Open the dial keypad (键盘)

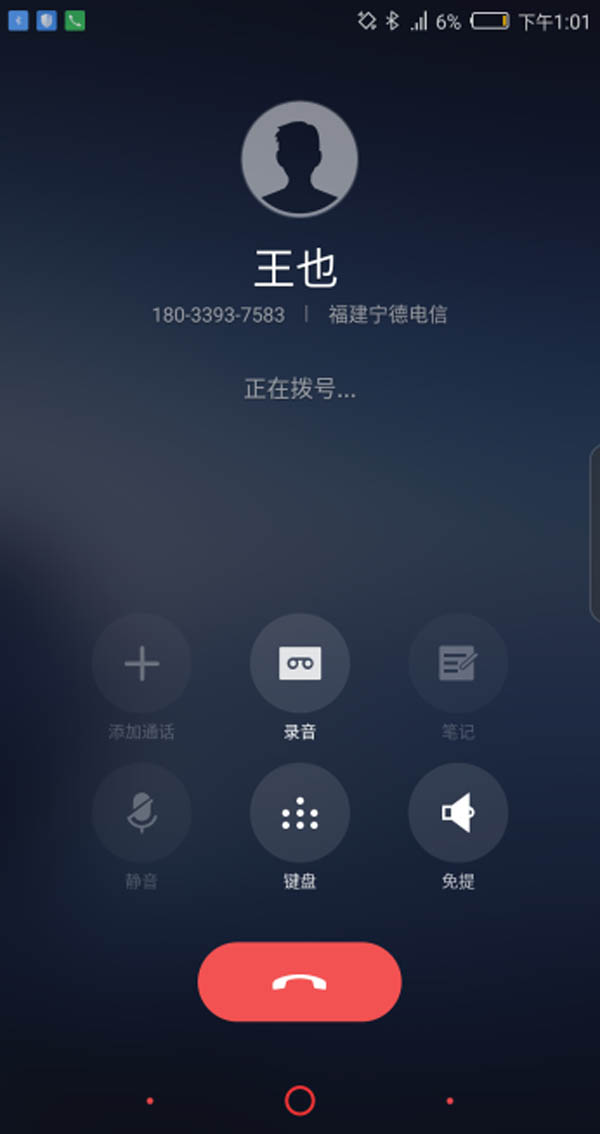coord(300,813)
